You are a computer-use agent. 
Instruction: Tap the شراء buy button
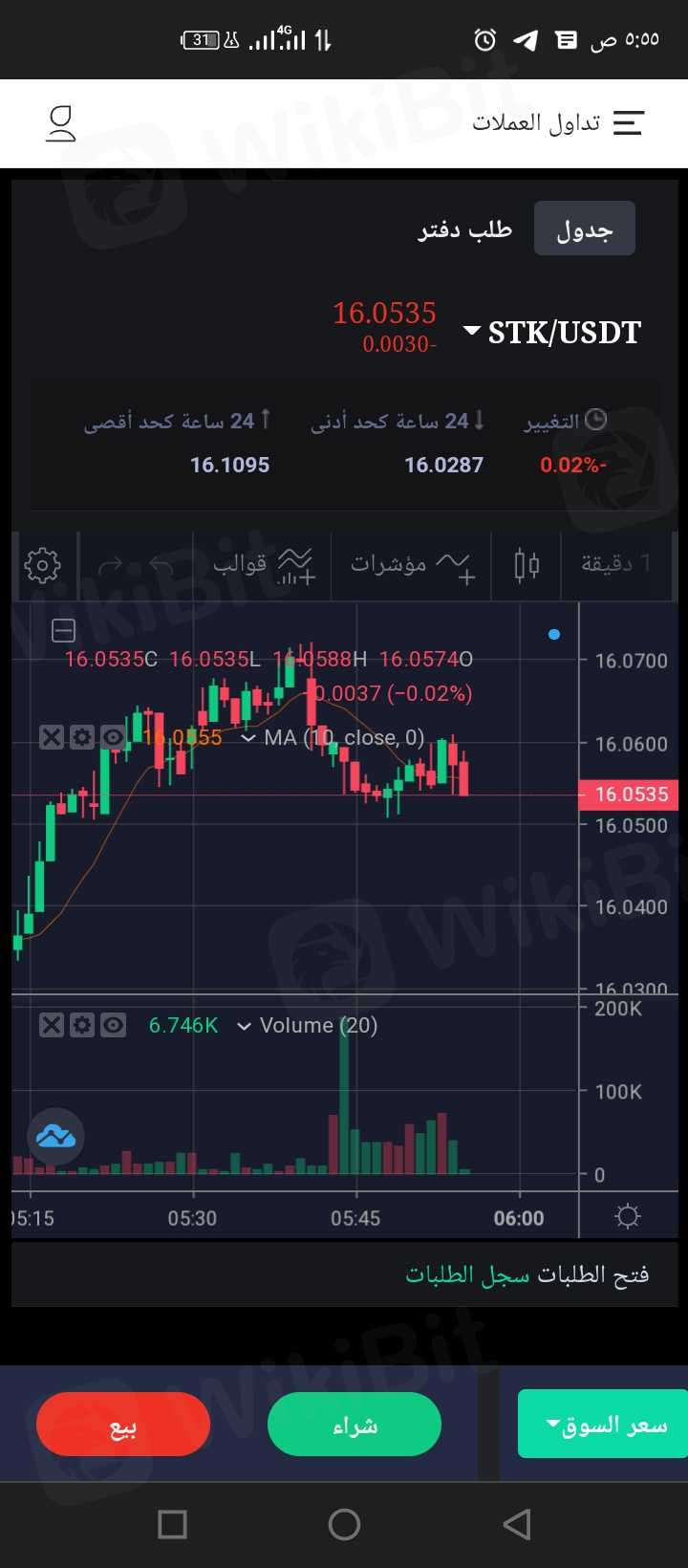(x=355, y=1425)
